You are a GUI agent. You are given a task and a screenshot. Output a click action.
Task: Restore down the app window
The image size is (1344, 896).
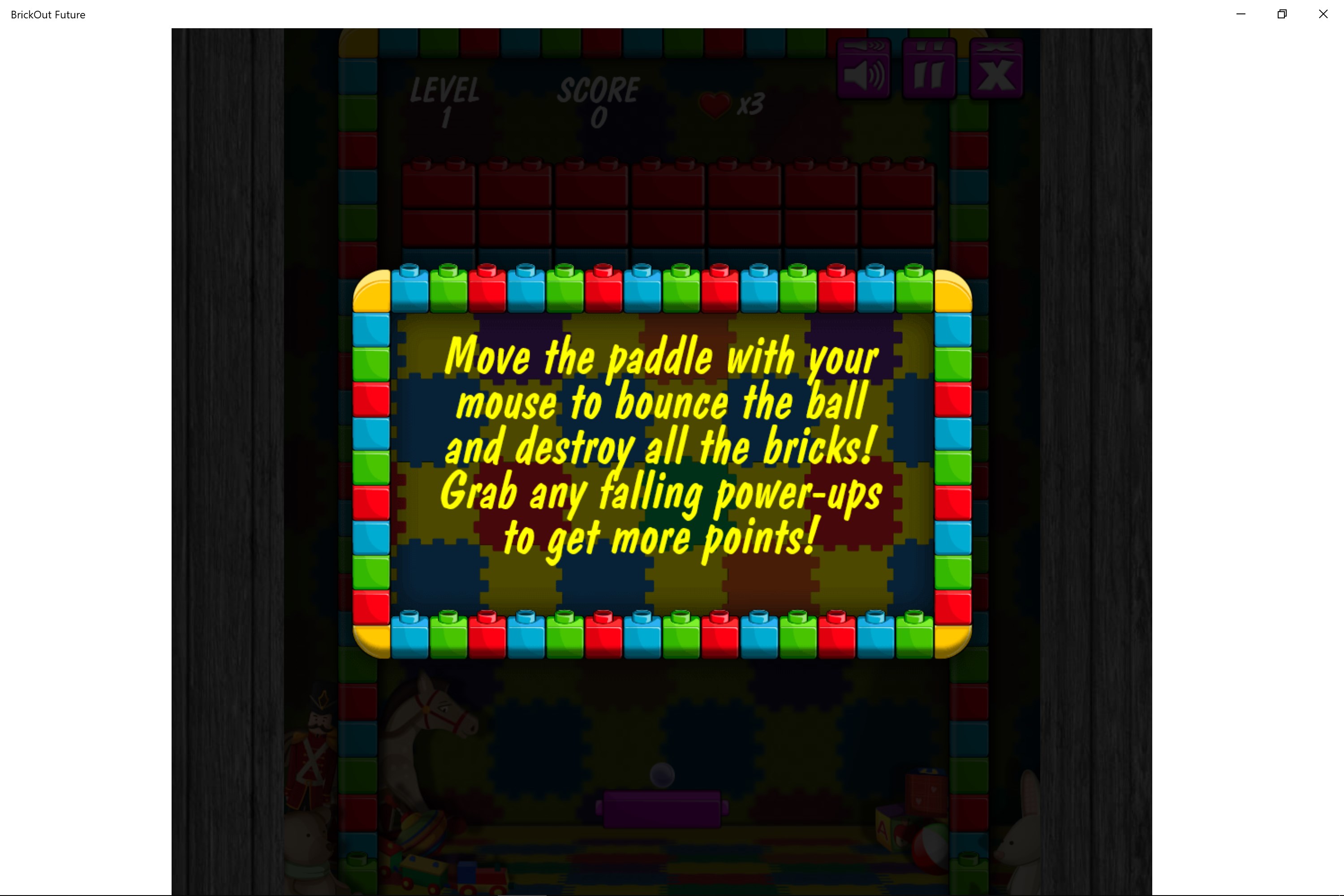[x=1282, y=14]
